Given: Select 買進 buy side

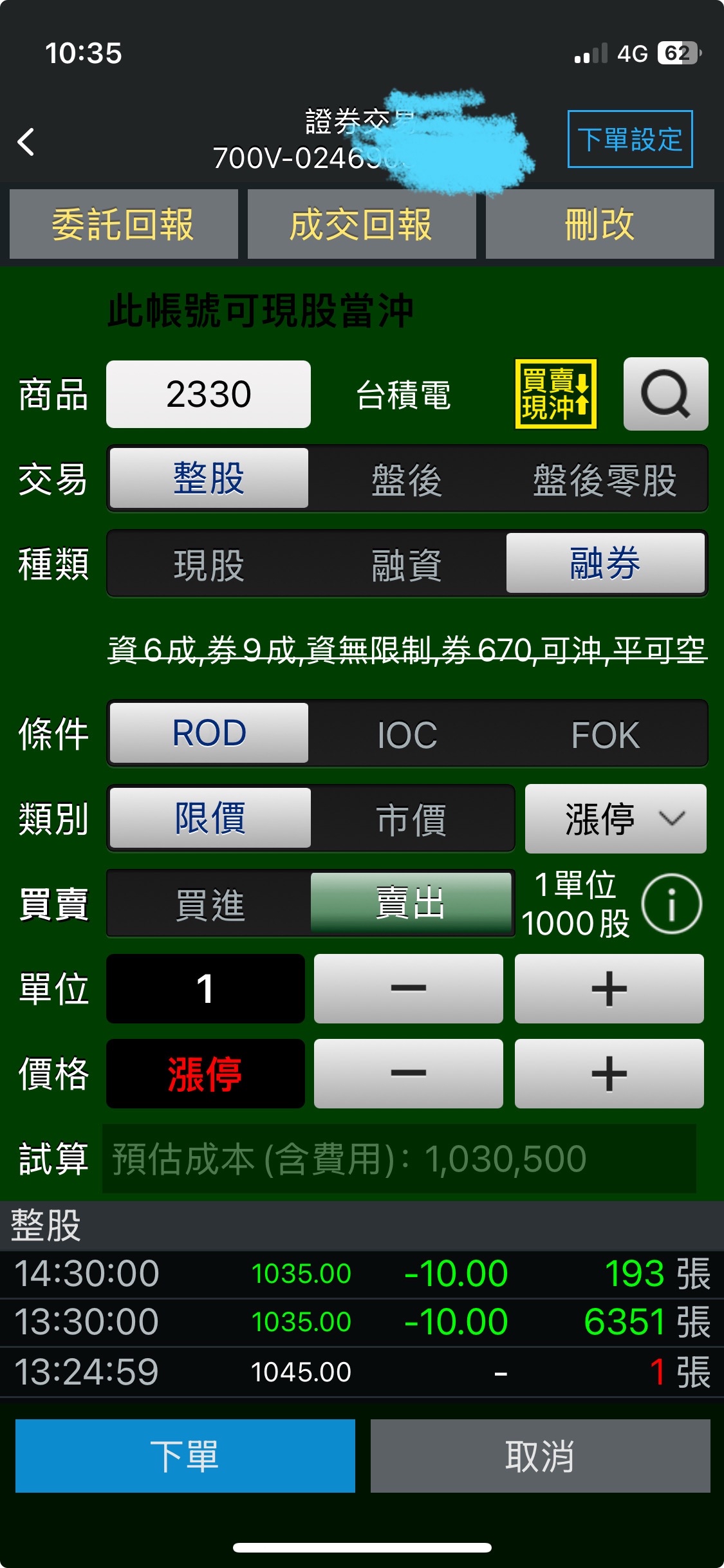Looking at the screenshot, I should point(210,904).
